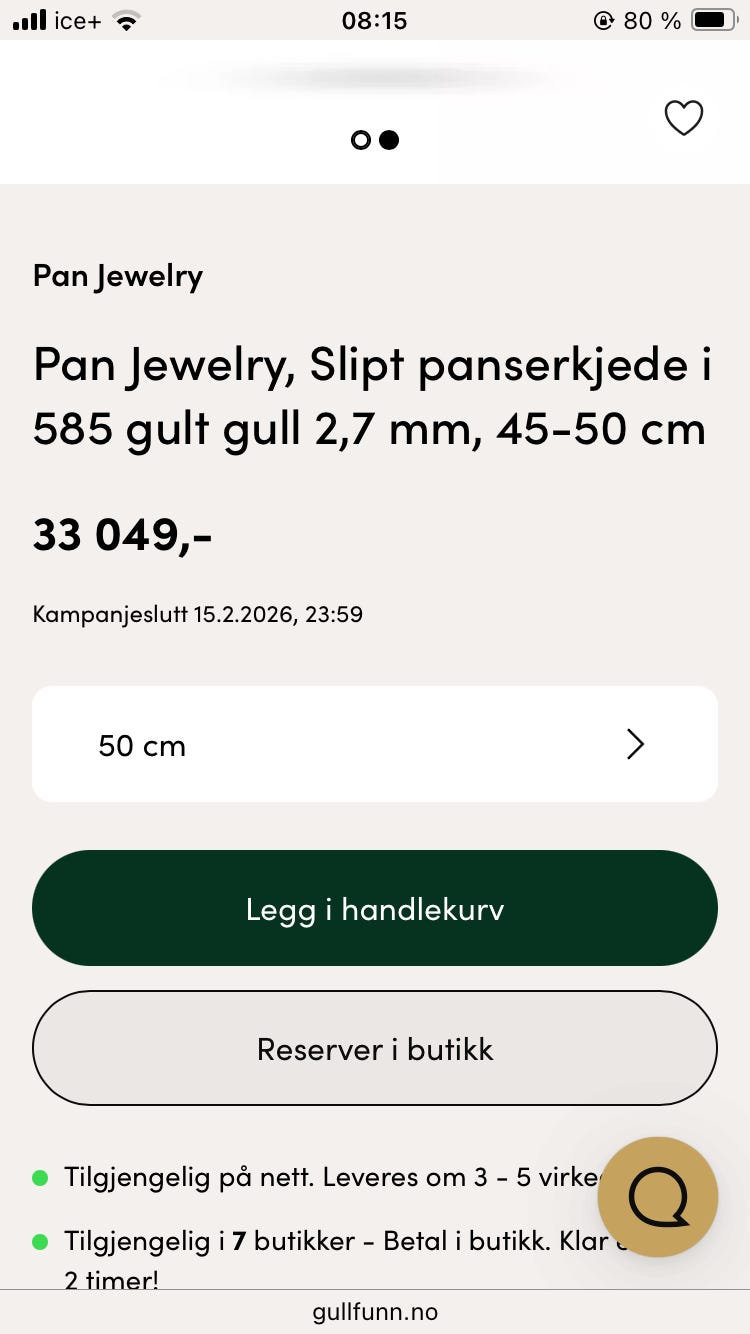Image resolution: width=750 pixels, height=1334 pixels.
Task: Tap the ice+ carrier label
Action: tap(76, 19)
